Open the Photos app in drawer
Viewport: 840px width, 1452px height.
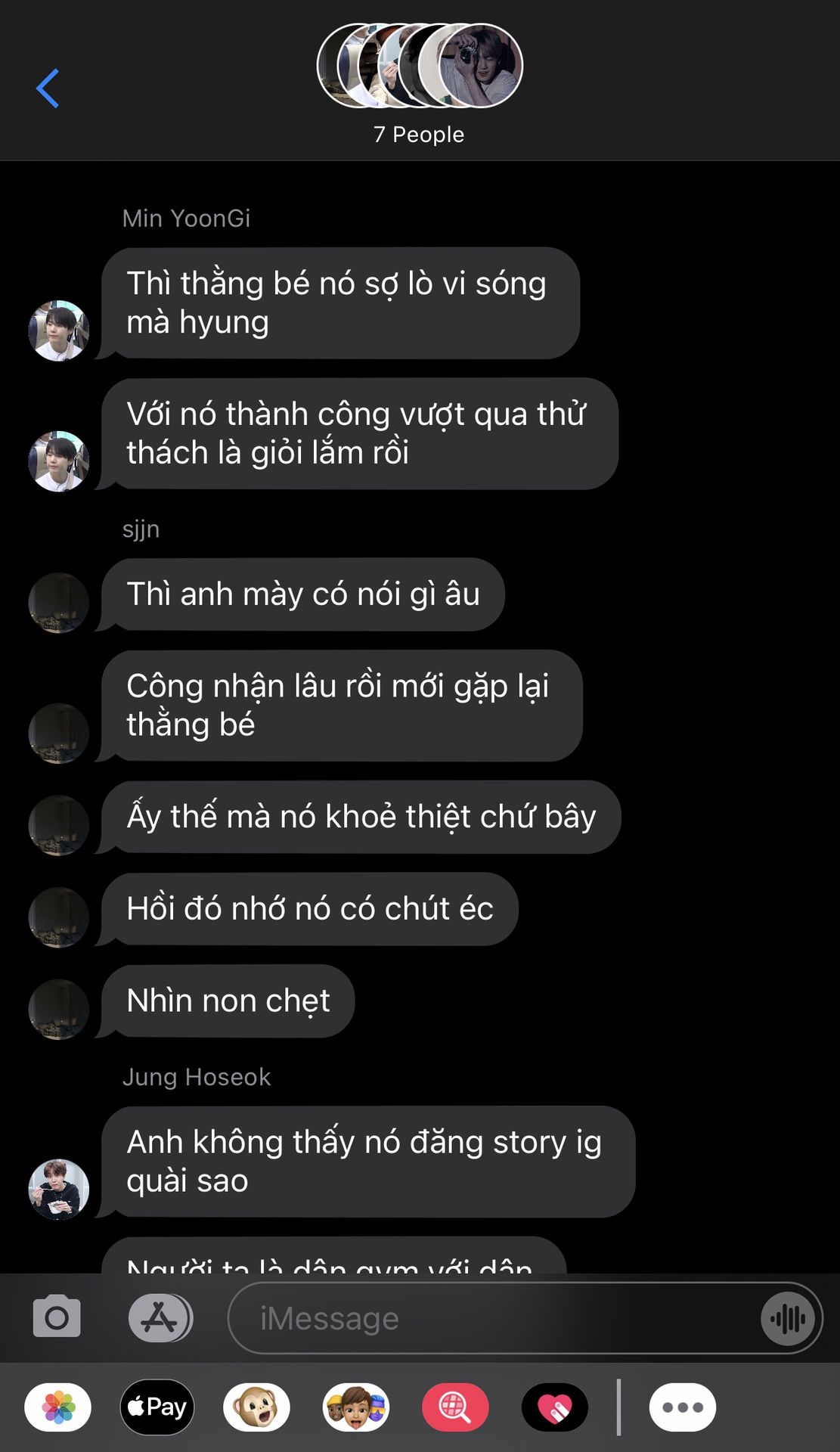pos(58,1407)
